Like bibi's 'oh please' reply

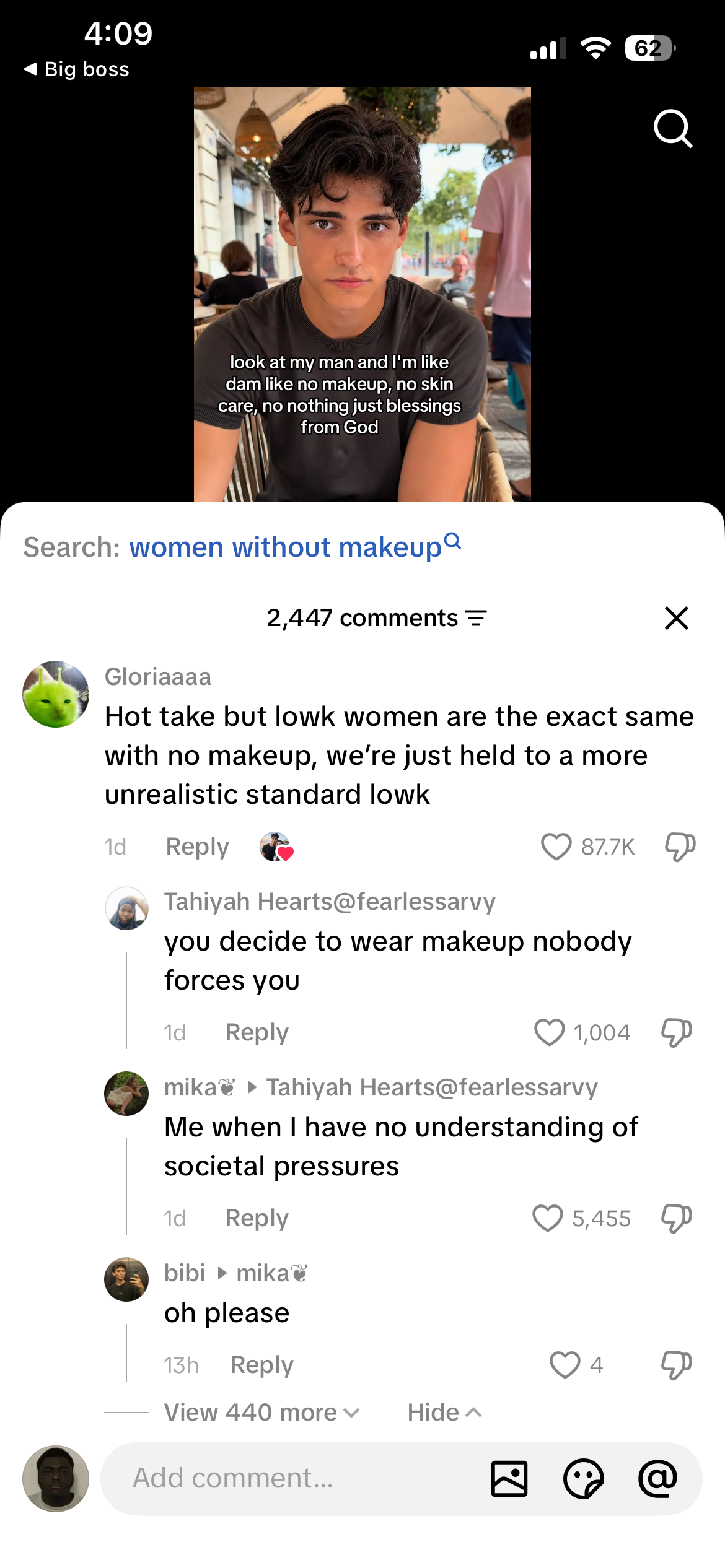pyautogui.click(x=565, y=1365)
